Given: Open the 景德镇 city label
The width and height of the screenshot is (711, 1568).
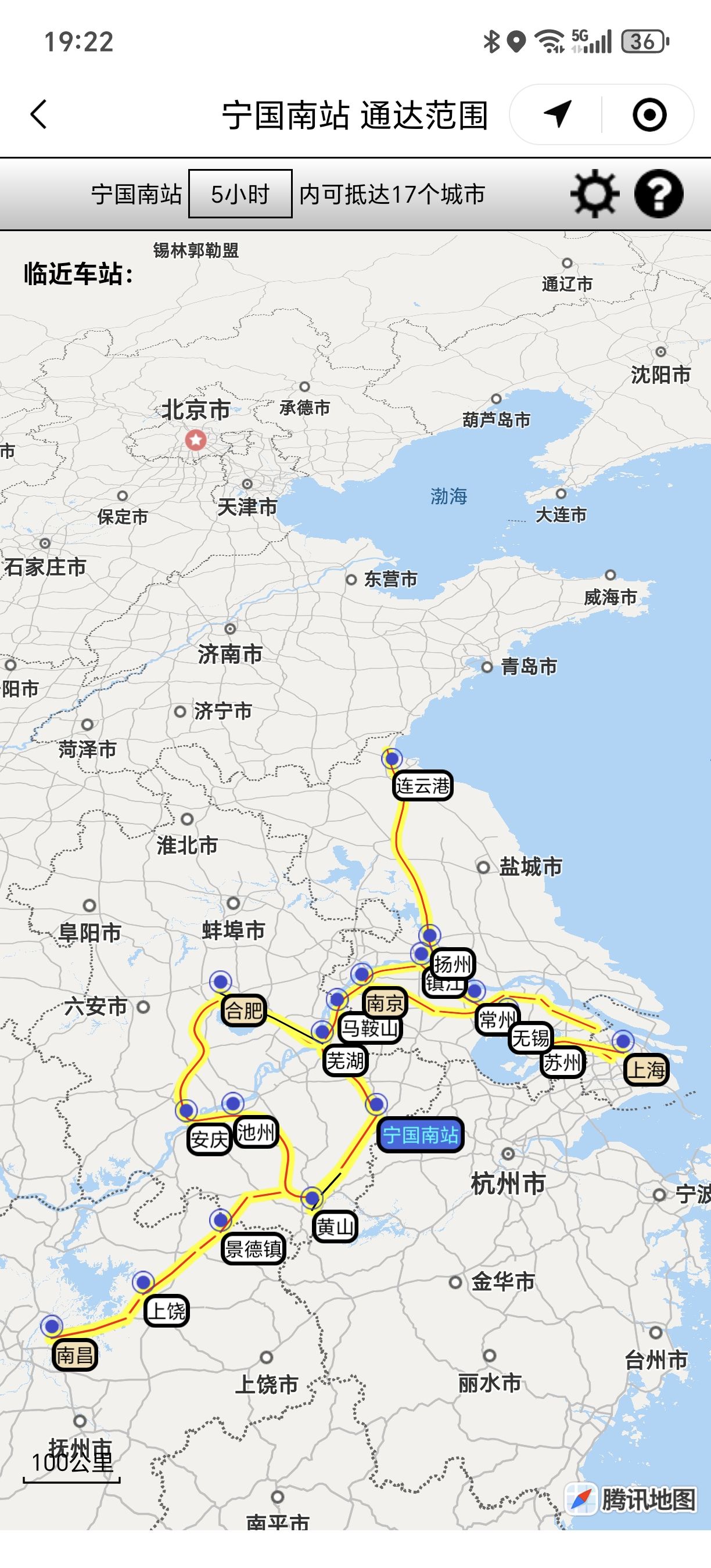Looking at the screenshot, I should tap(253, 1249).
